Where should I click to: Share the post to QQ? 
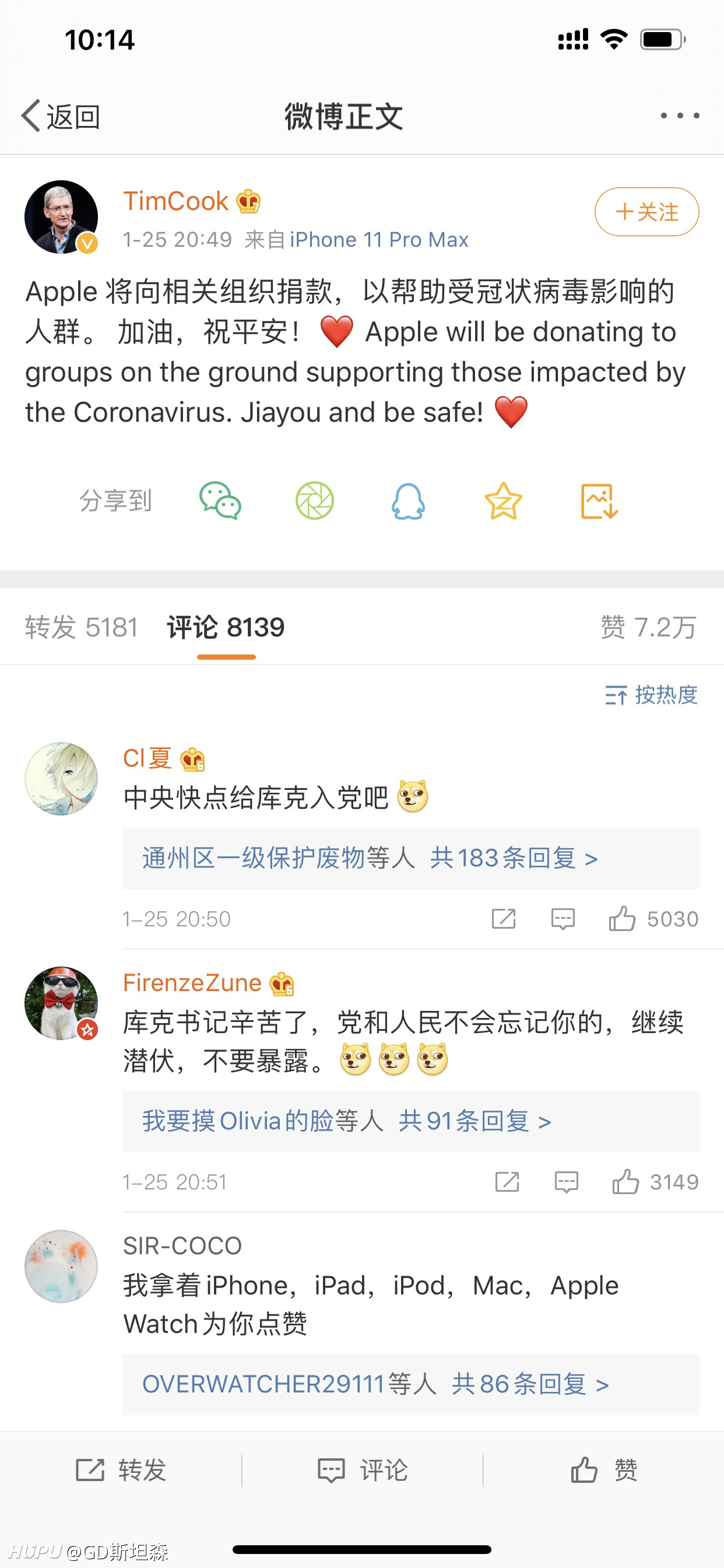(408, 501)
